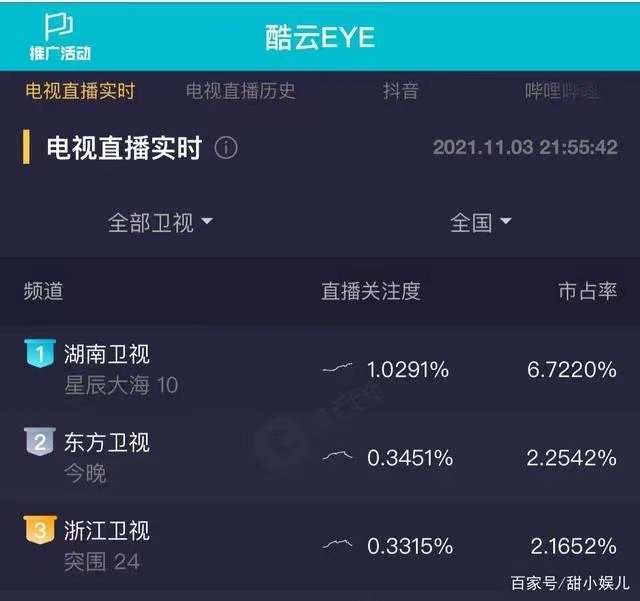Expand the 全国 region dropdown

pos(480,222)
